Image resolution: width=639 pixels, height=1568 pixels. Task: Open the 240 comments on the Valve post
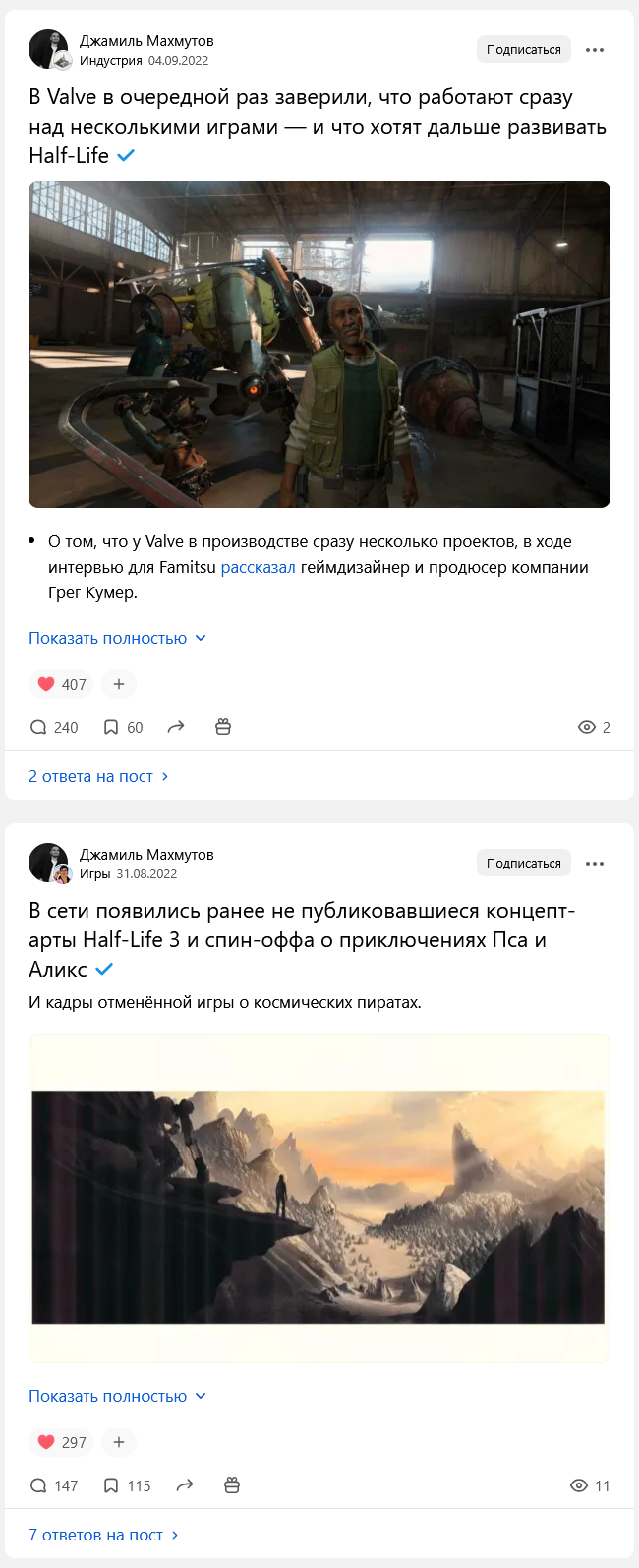tap(53, 728)
